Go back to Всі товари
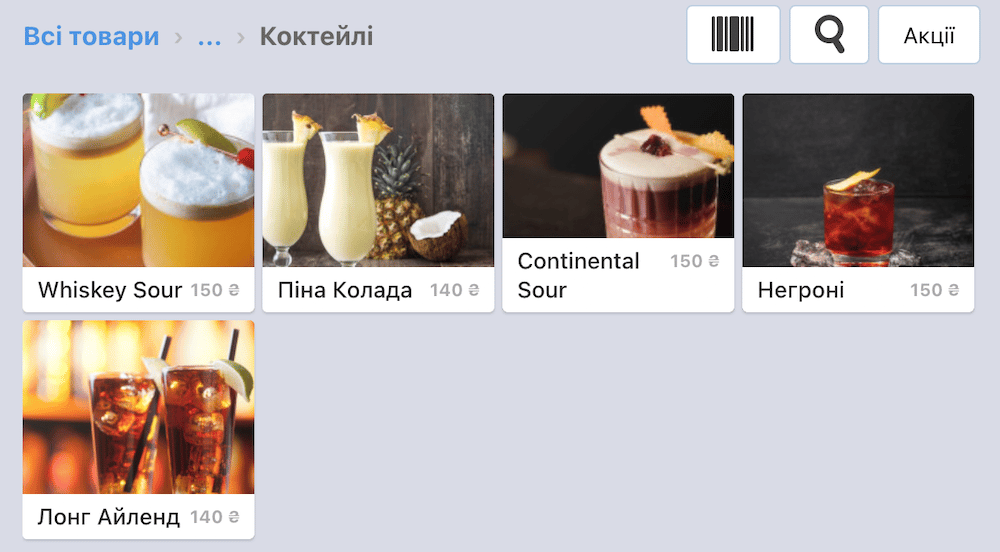 click(x=91, y=38)
